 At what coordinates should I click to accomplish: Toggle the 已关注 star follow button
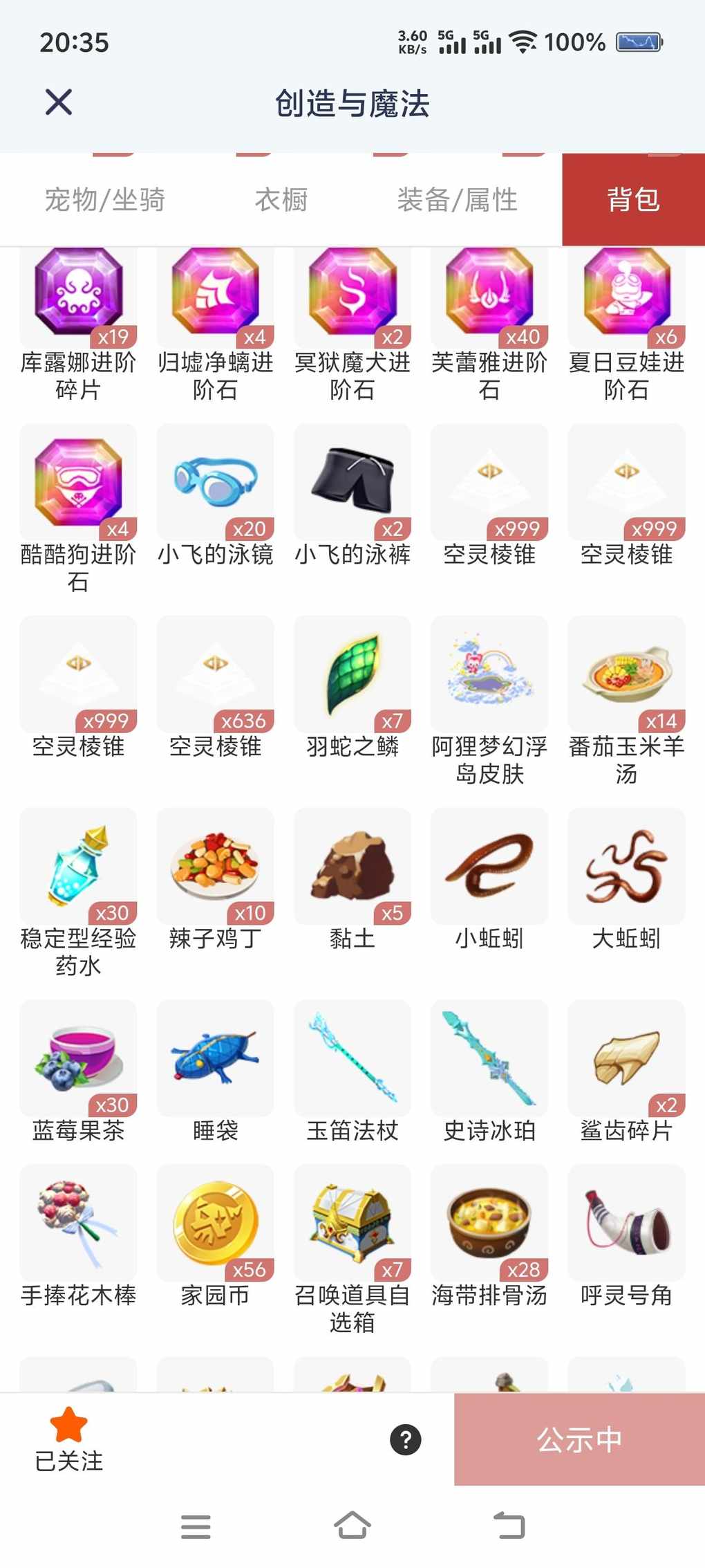pos(69,1439)
